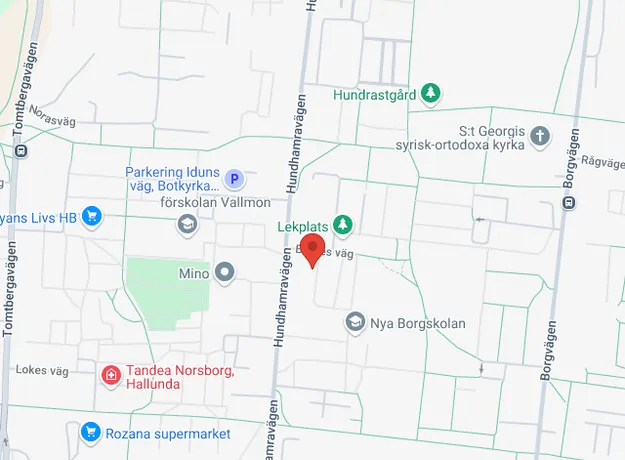Viewport: 625px width, 460px height.
Task: Open förskolan Vallmon school marker
Action: 186,224
